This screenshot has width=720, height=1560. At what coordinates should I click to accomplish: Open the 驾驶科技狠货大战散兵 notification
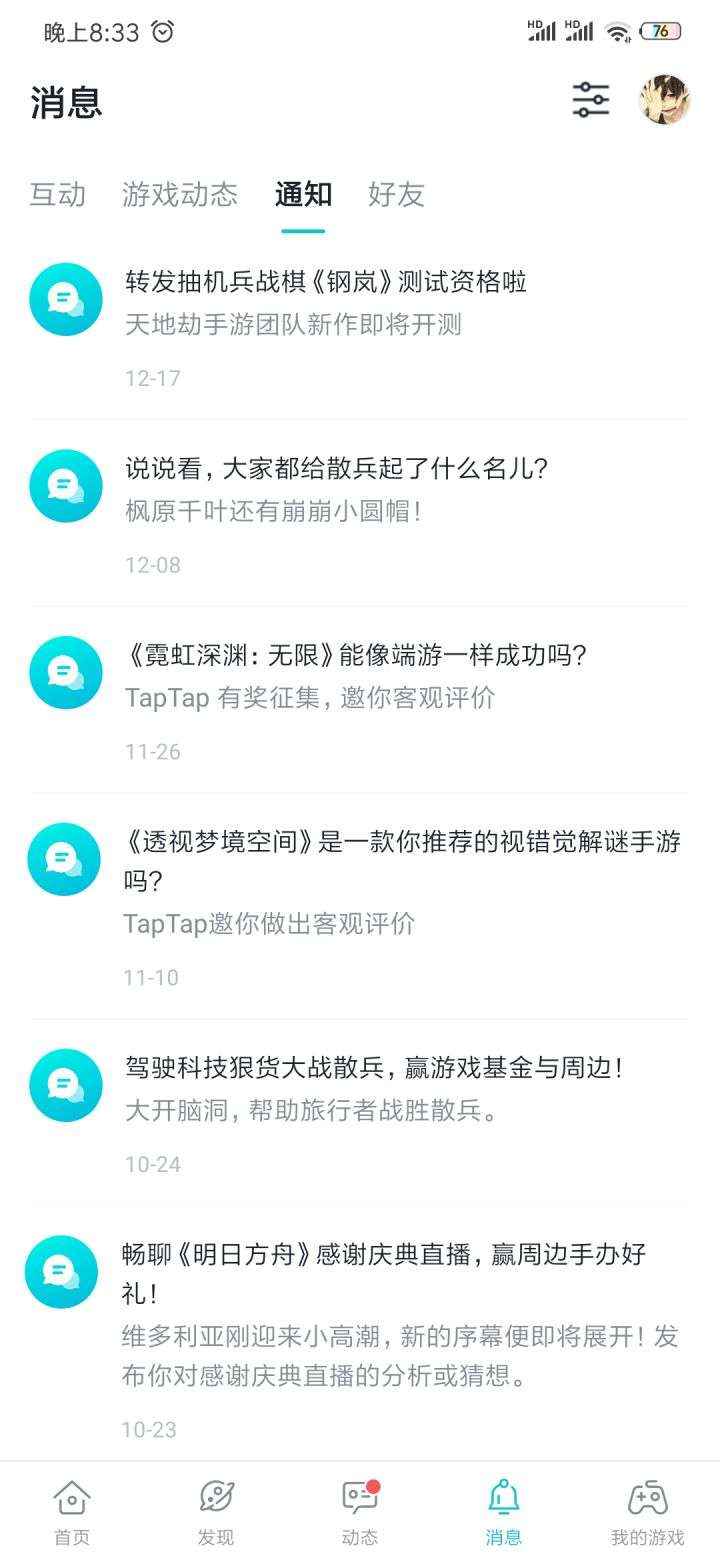360,1113
